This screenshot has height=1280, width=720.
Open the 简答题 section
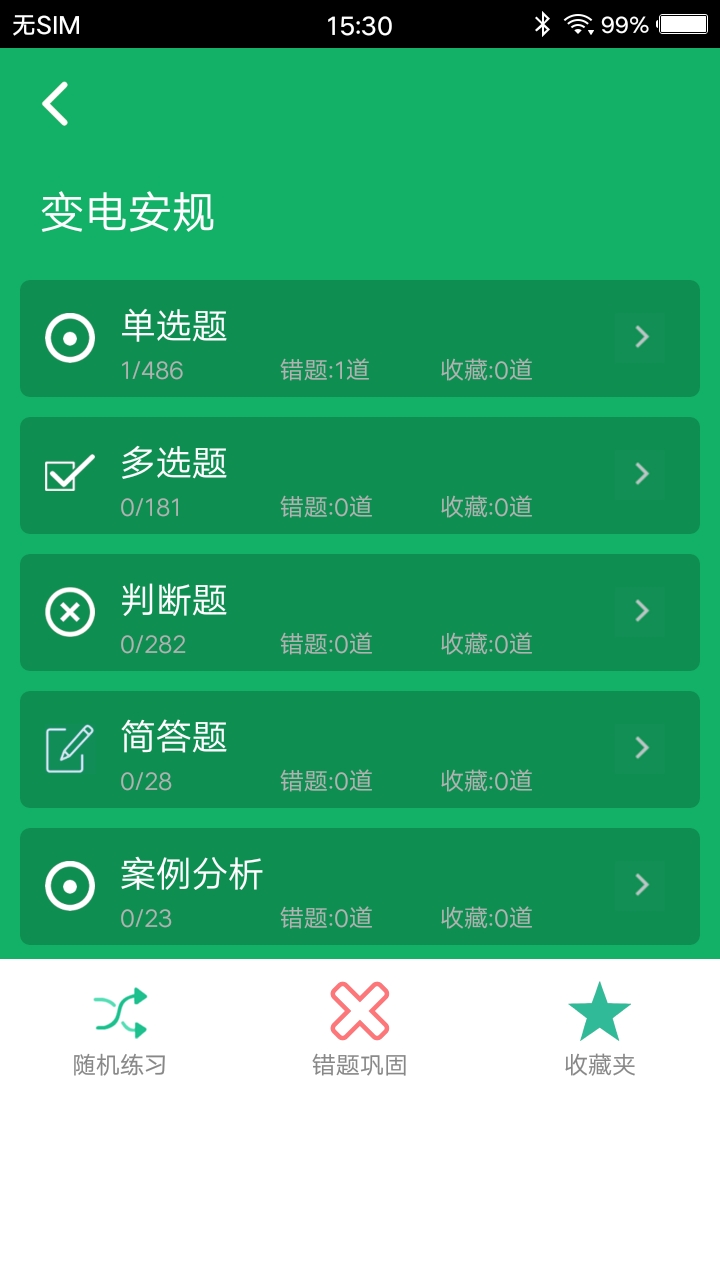click(x=641, y=748)
